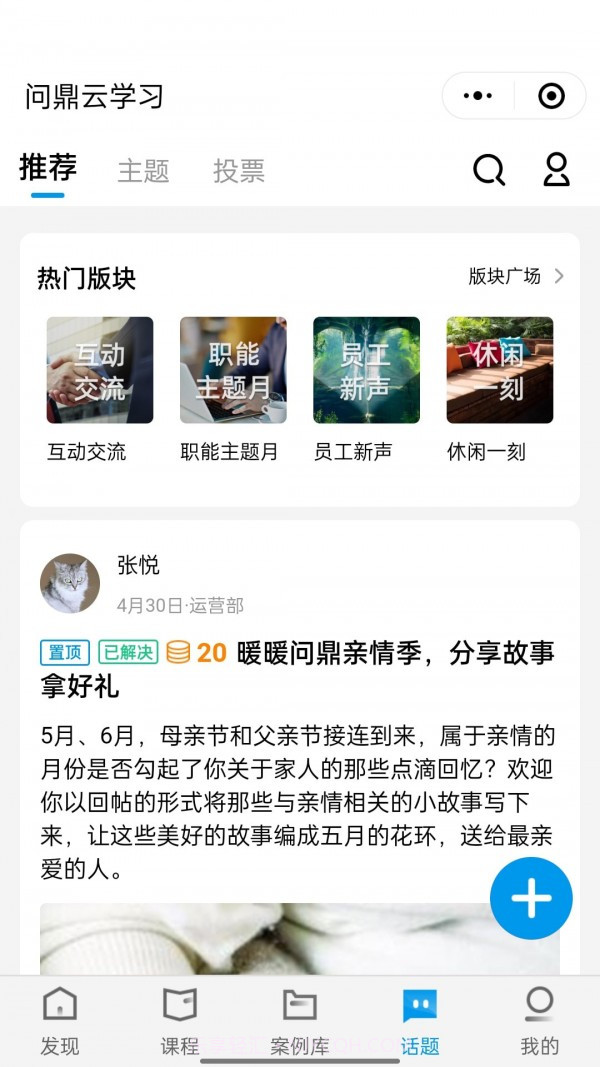Open the user profile icon

click(x=556, y=170)
